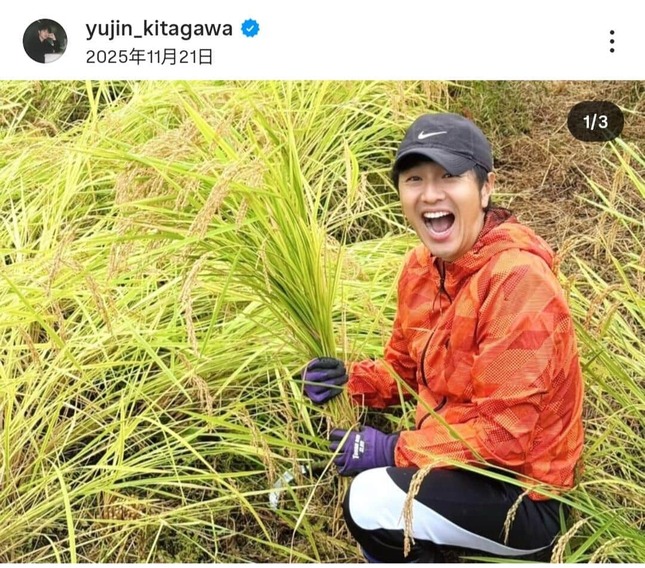Open yujin_kitagawa's profile picture
Image resolution: width=645 pixels, height=568 pixels.
[x=45, y=41]
